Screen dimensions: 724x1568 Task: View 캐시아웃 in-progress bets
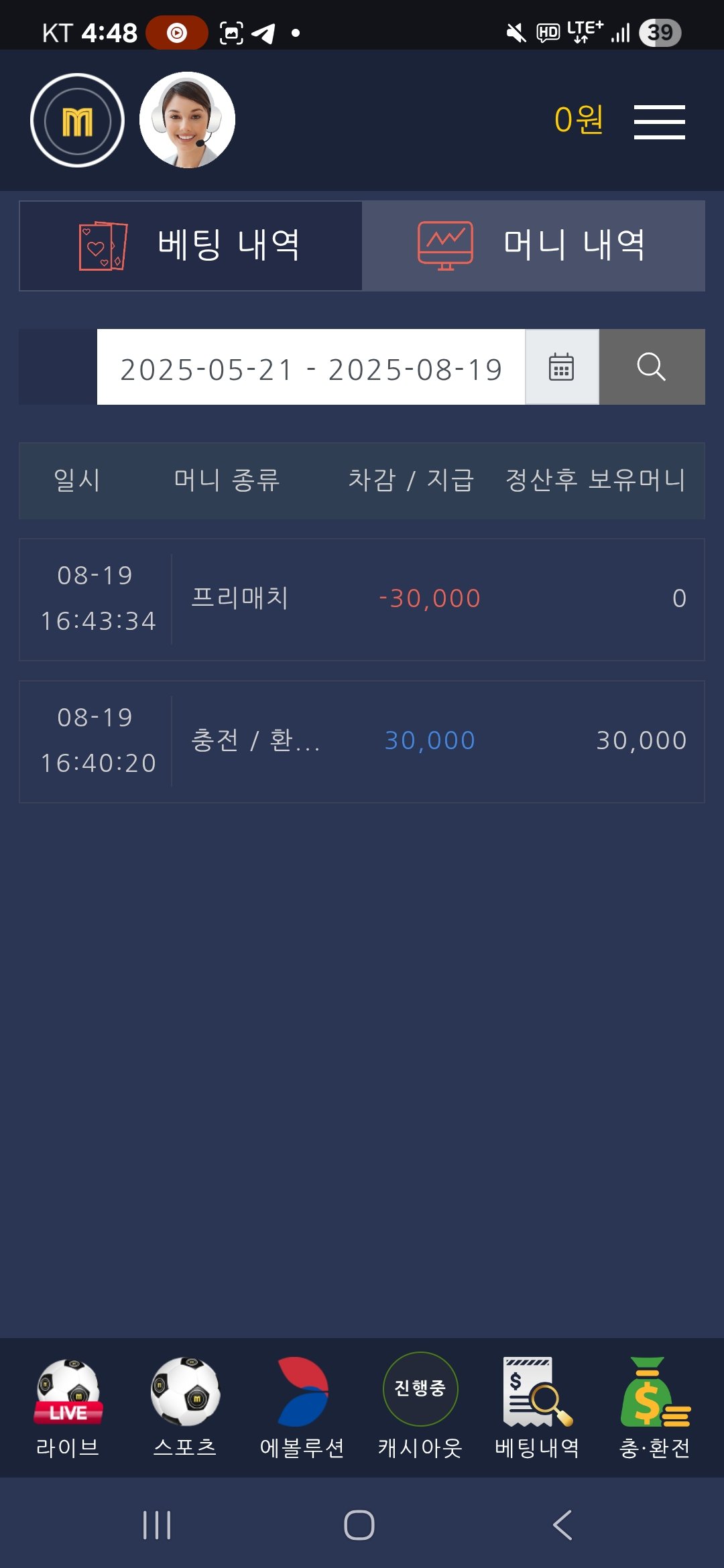pos(420,1407)
